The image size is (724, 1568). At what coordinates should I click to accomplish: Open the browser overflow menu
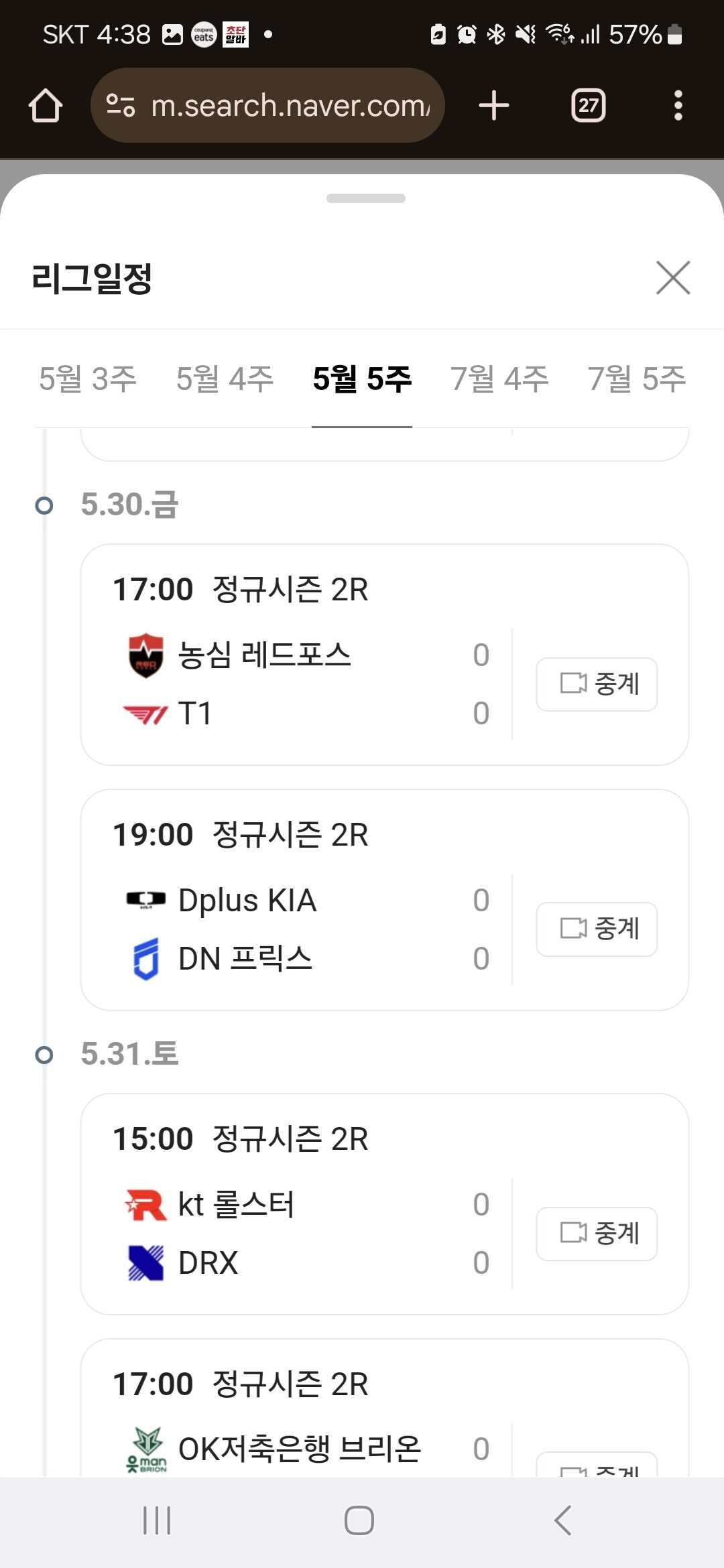click(x=678, y=106)
